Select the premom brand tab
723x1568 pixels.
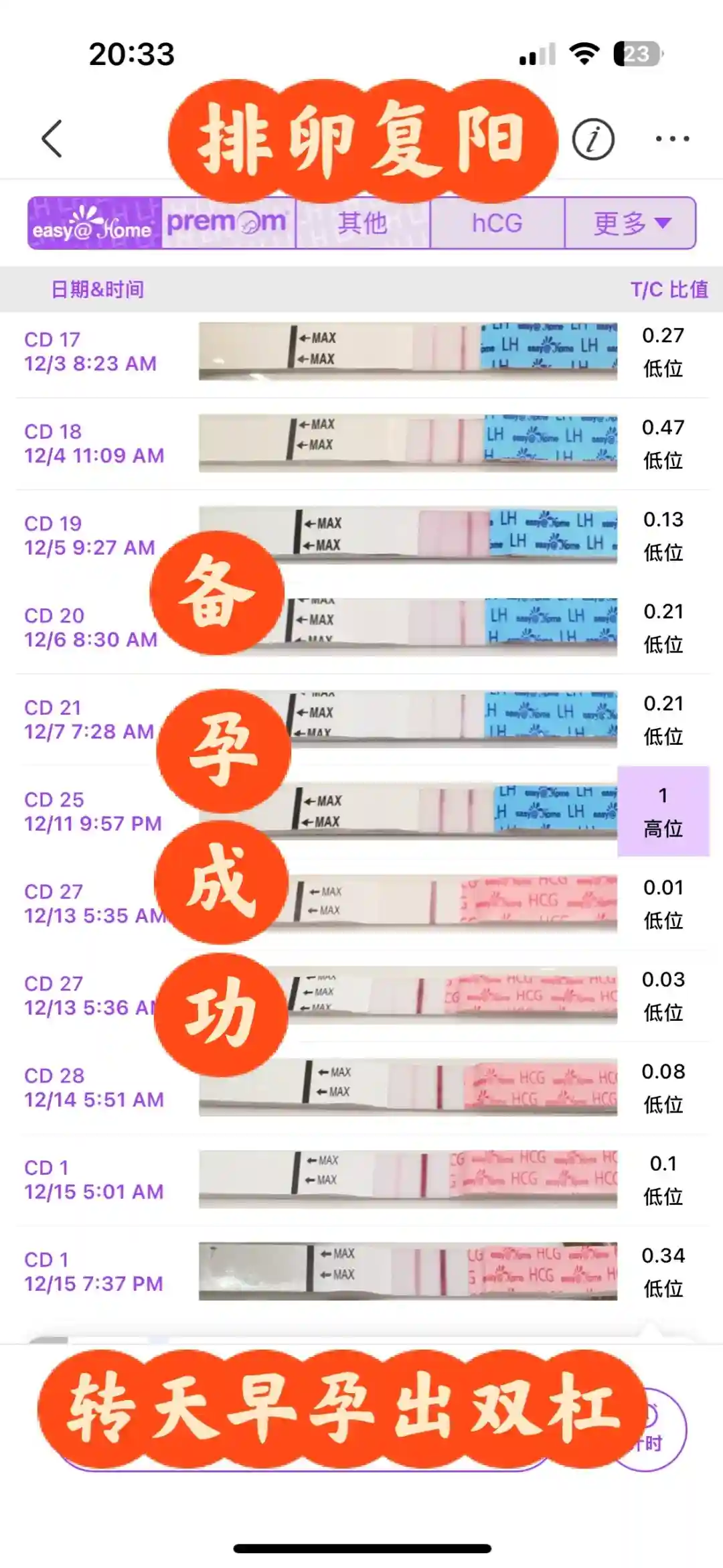[228, 223]
